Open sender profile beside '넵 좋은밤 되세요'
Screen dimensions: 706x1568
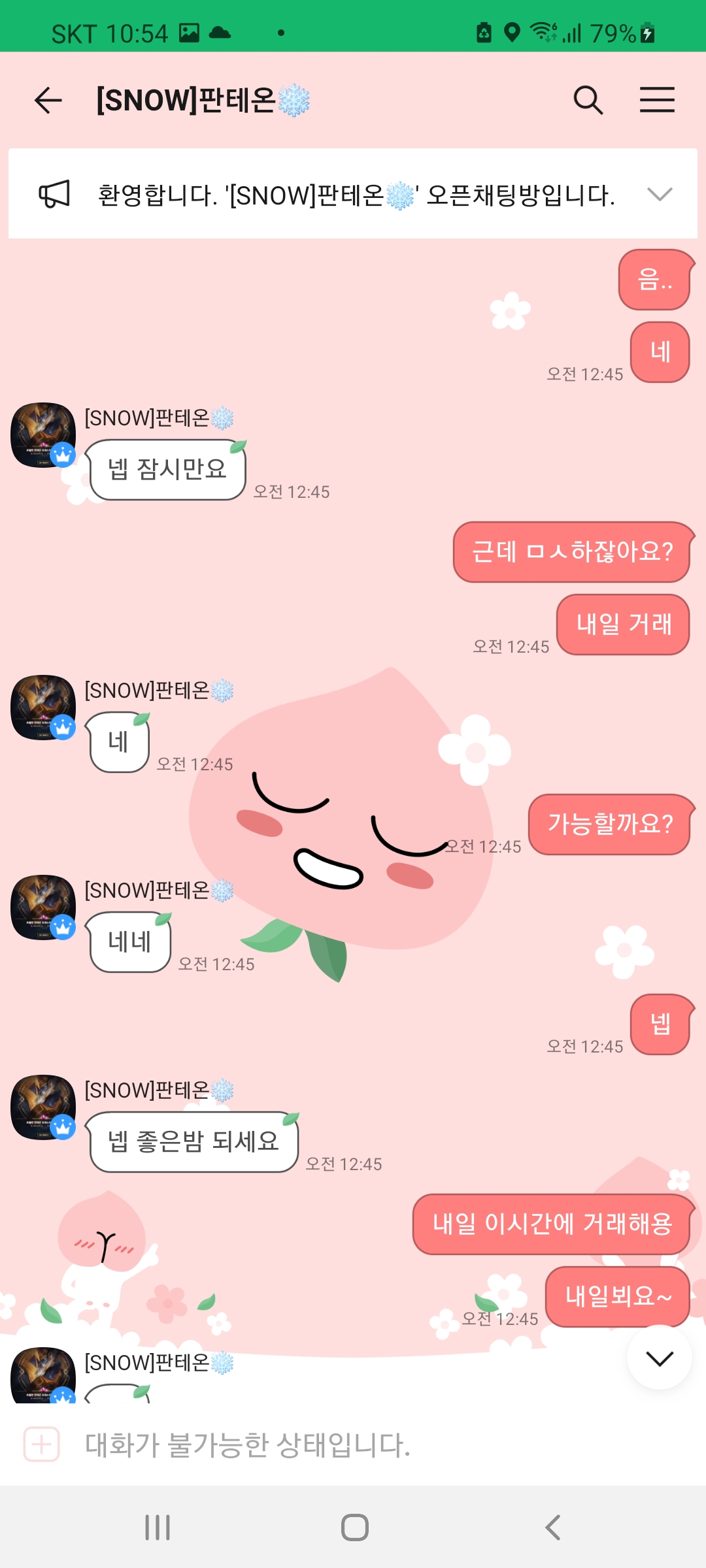[43, 1107]
